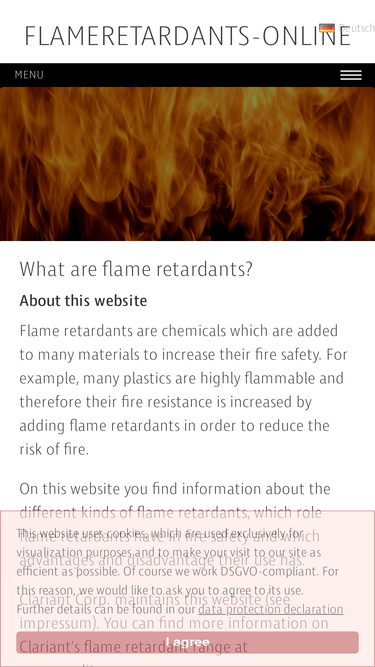Open the data protection declaration link

tap(270, 610)
